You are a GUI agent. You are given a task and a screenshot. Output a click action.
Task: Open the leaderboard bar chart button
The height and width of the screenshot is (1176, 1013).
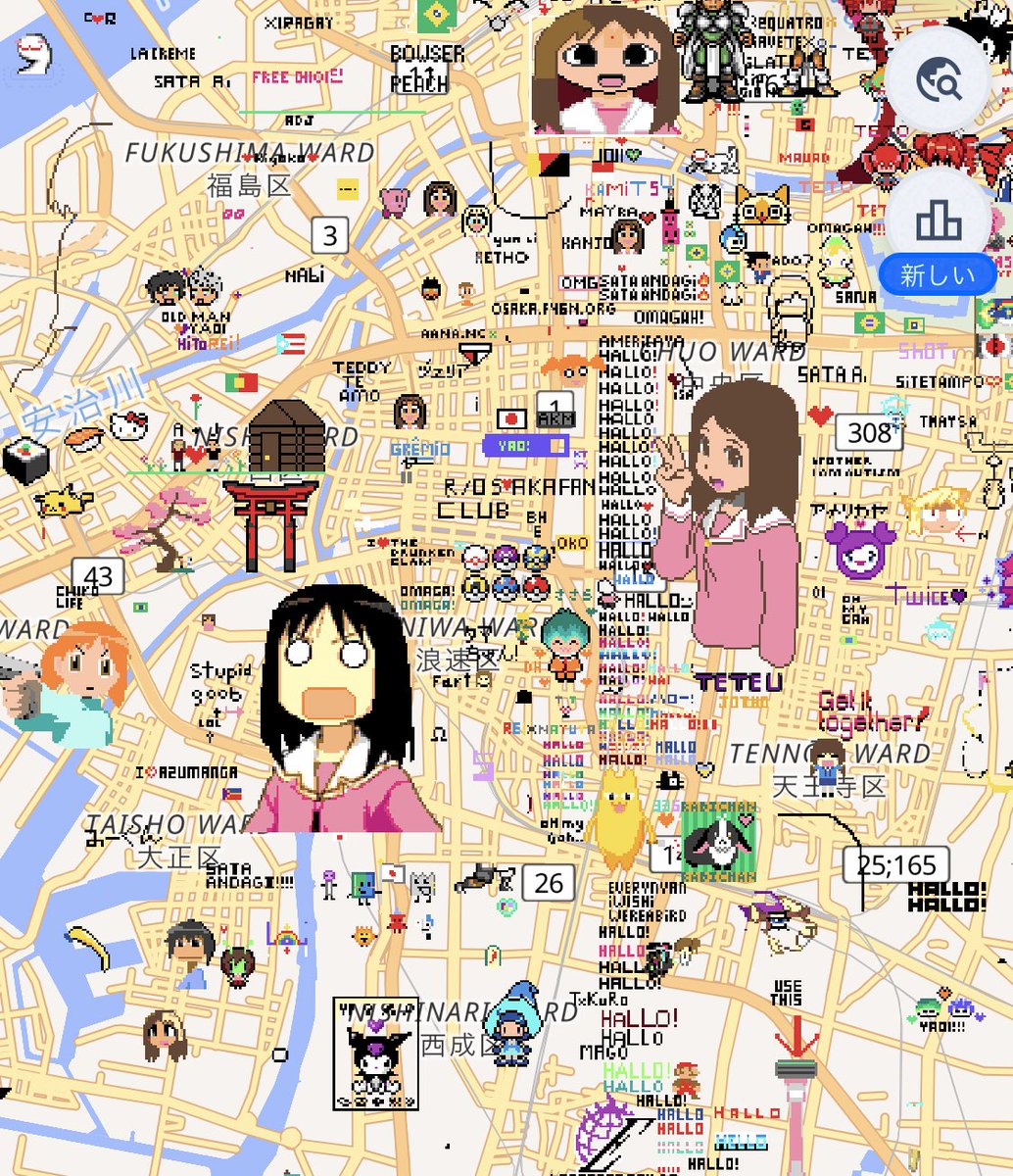tap(939, 220)
